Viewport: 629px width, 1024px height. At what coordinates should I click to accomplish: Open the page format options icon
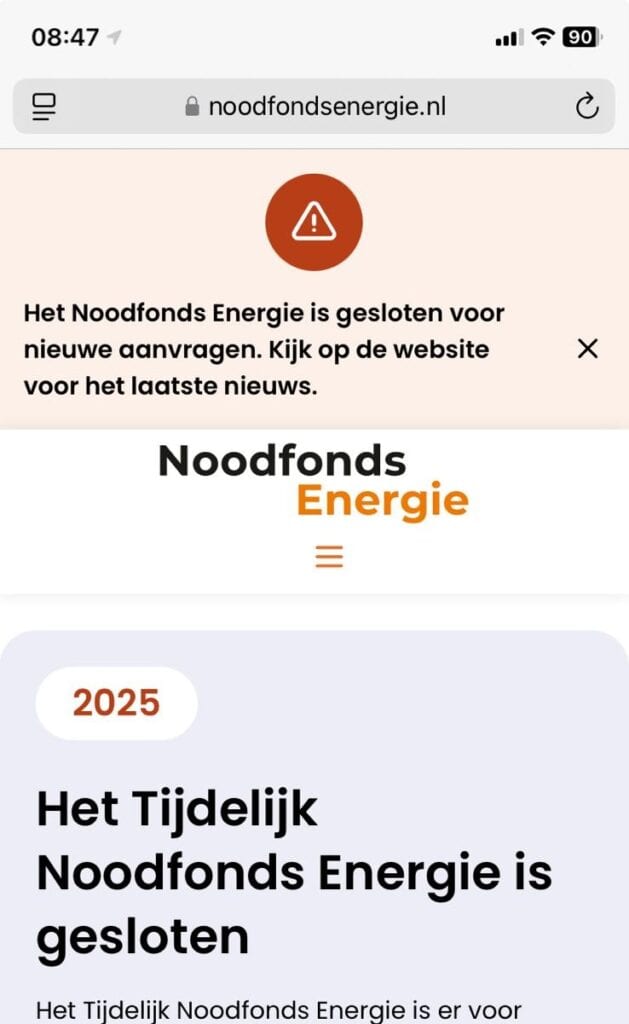pyautogui.click(x=44, y=106)
